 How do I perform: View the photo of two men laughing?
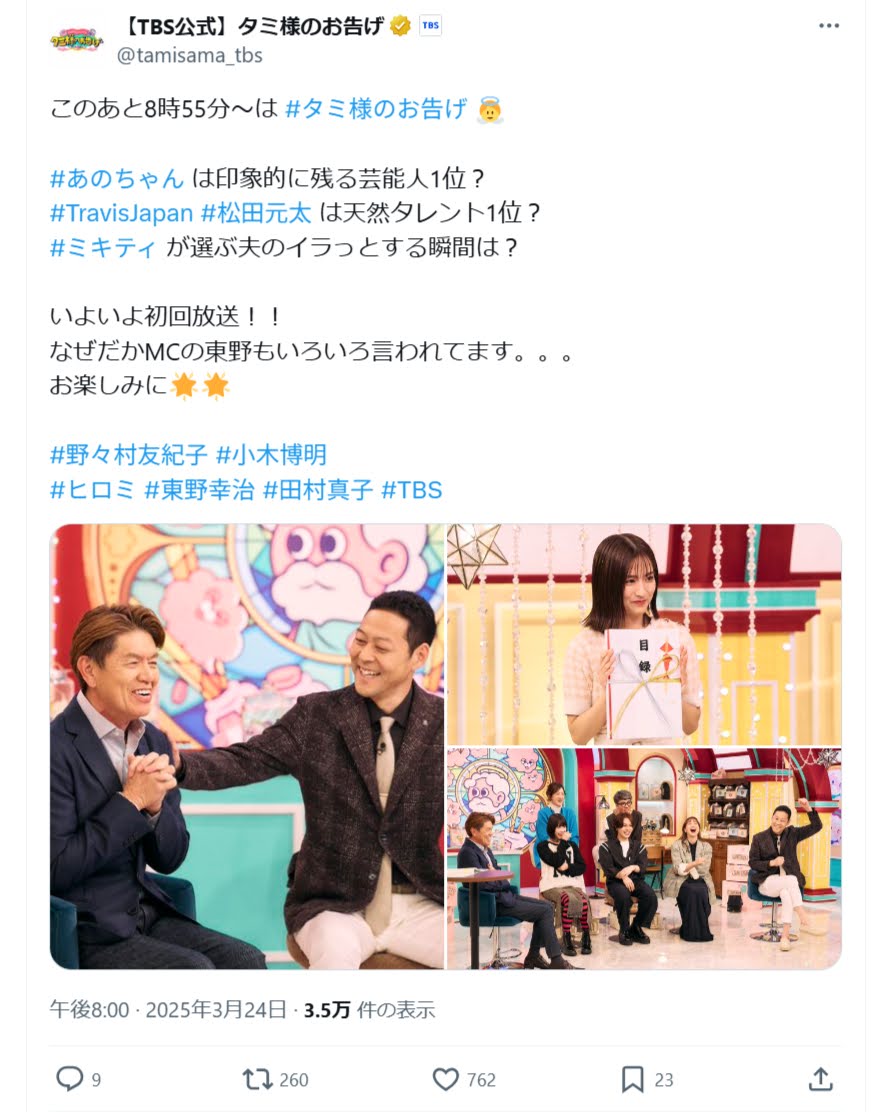coord(247,747)
